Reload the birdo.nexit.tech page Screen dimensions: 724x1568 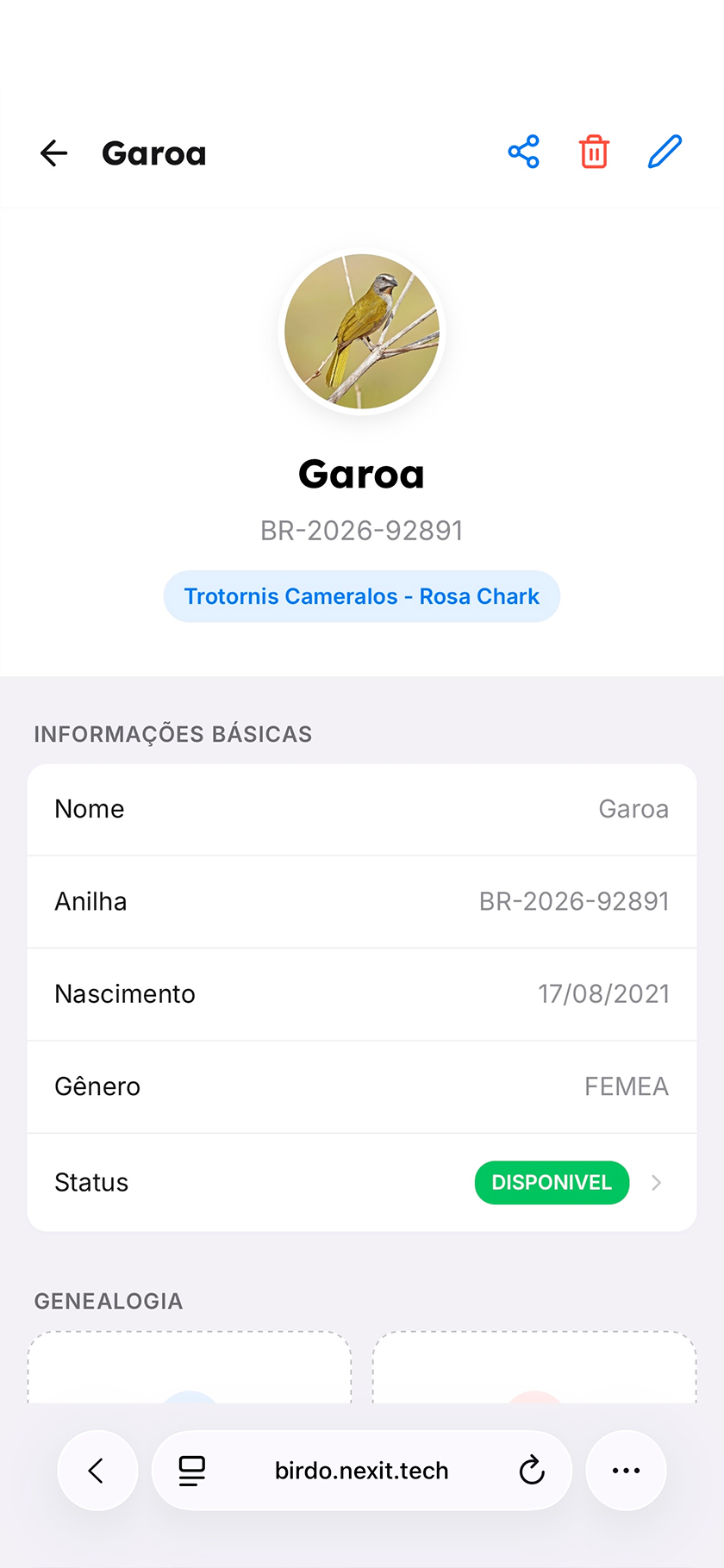pos(532,1471)
